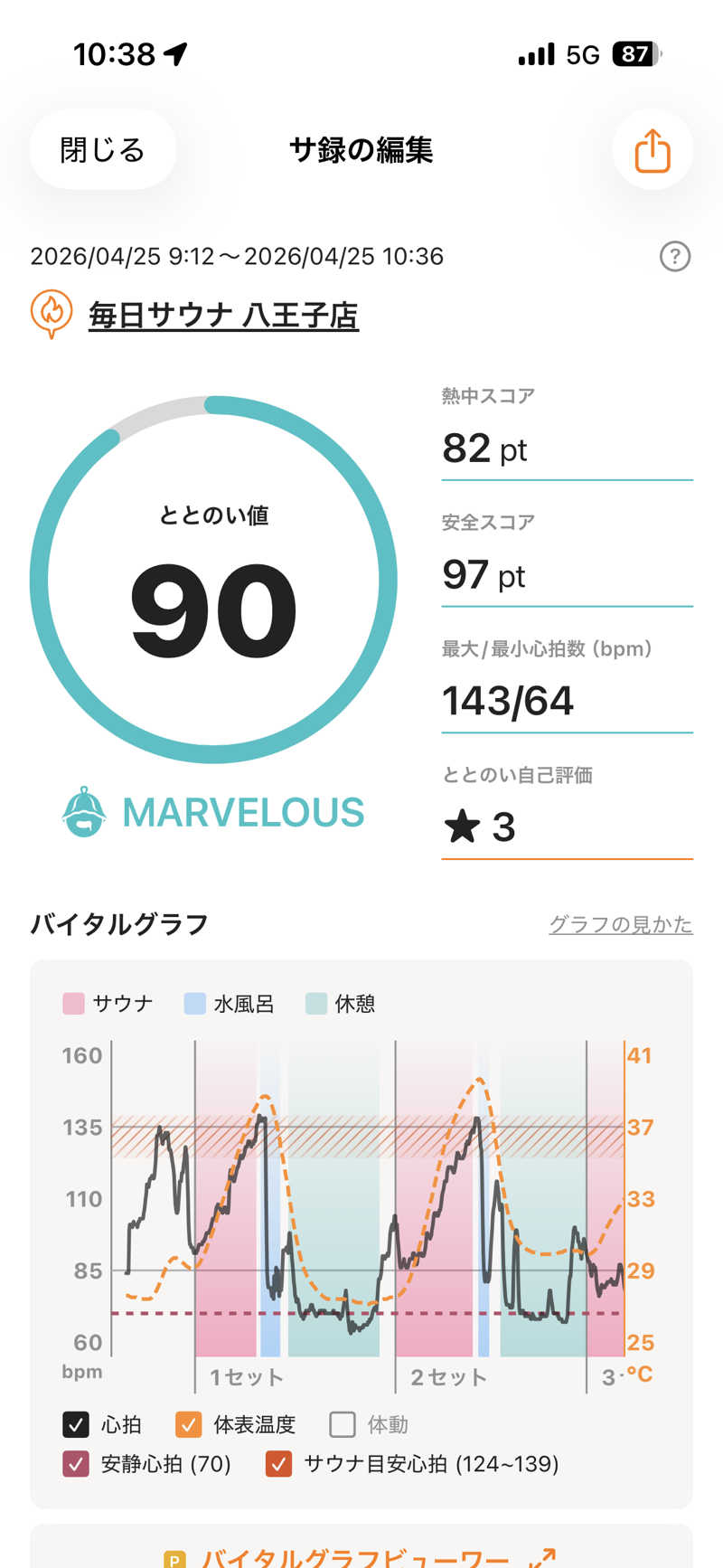
Task: Toggle the 安静心拍 (70) checkbox
Action: [x=76, y=1463]
